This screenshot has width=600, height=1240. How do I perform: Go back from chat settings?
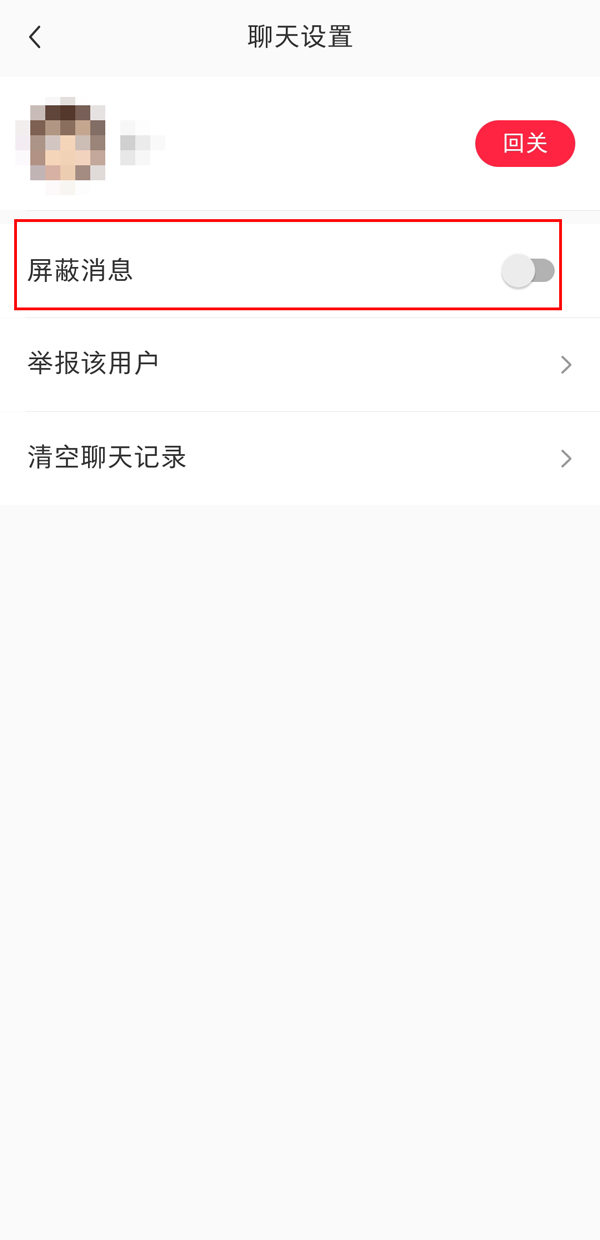[35, 38]
